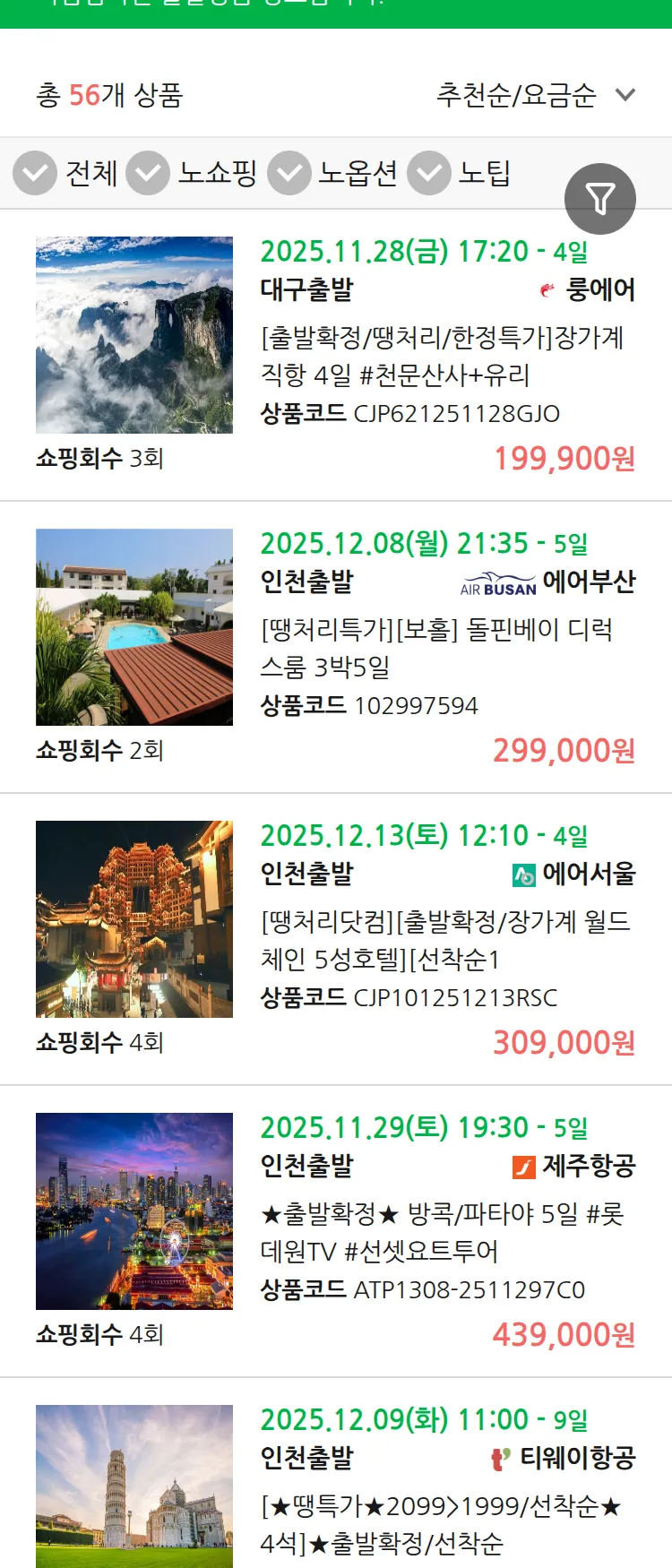Open the 추천순/요금순 sort dropdown

[532, 92]
